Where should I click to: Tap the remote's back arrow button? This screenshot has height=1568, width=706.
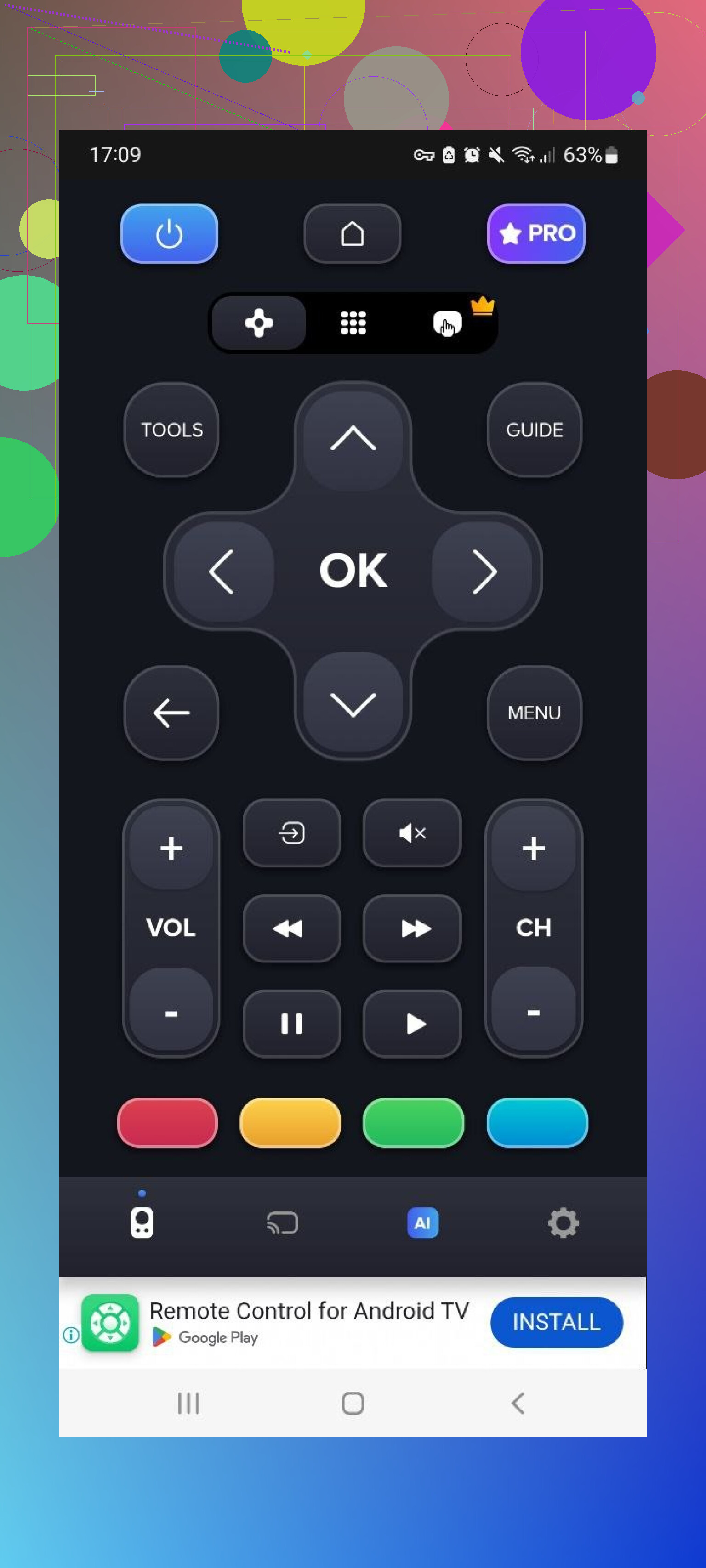[x=171, y=713]
